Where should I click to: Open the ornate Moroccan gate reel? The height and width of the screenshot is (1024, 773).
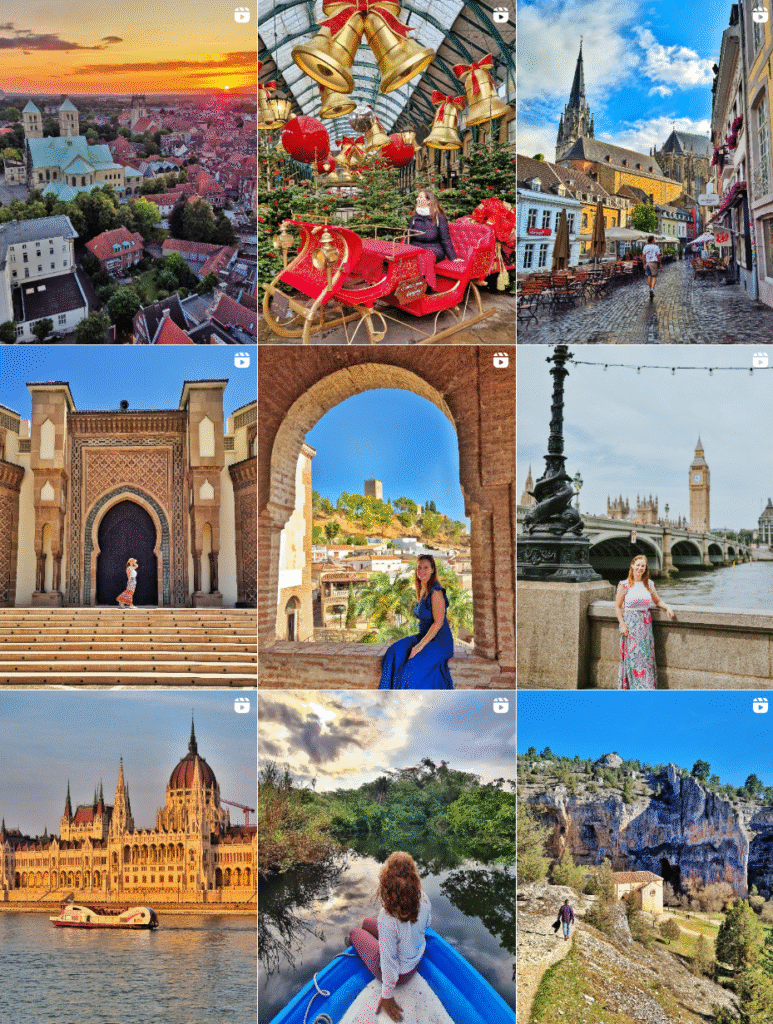point(128,517)
